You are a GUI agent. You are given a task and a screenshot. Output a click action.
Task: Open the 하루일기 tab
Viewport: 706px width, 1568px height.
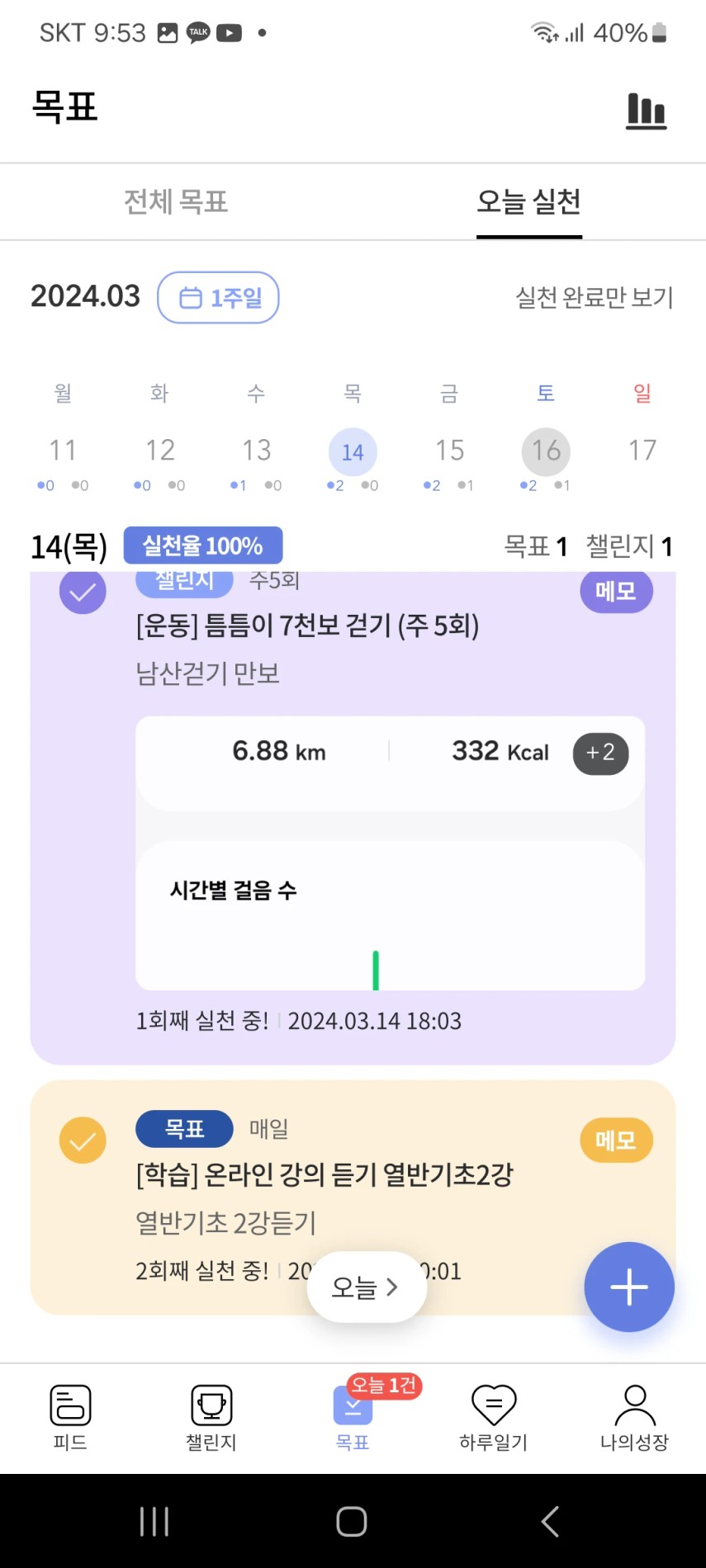[494, 1417]
